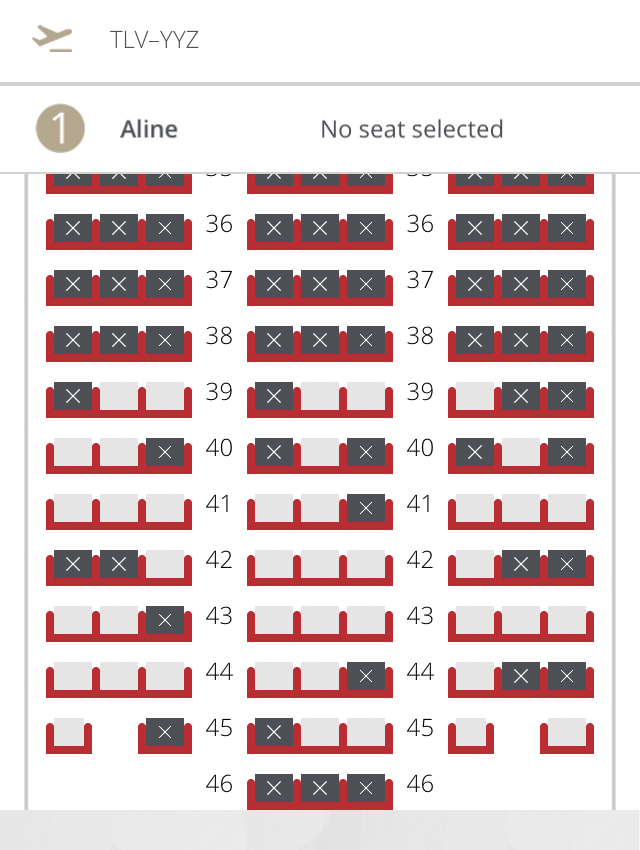This screenshot has width=640, height=850.
Task: Select left-block window seat in row 41
Action: [x=73, y=507]
